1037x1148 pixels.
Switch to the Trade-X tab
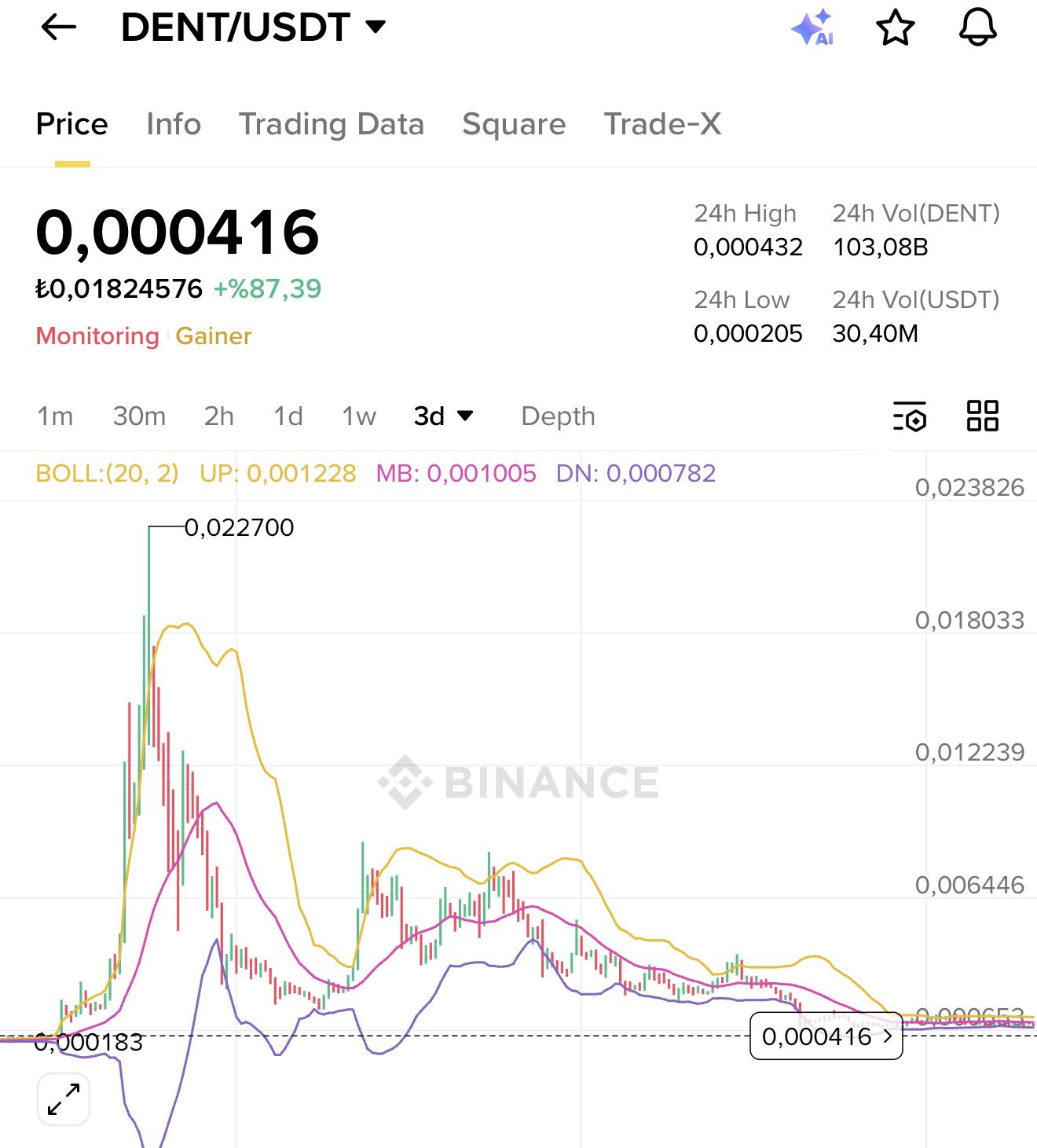(662, 124)
